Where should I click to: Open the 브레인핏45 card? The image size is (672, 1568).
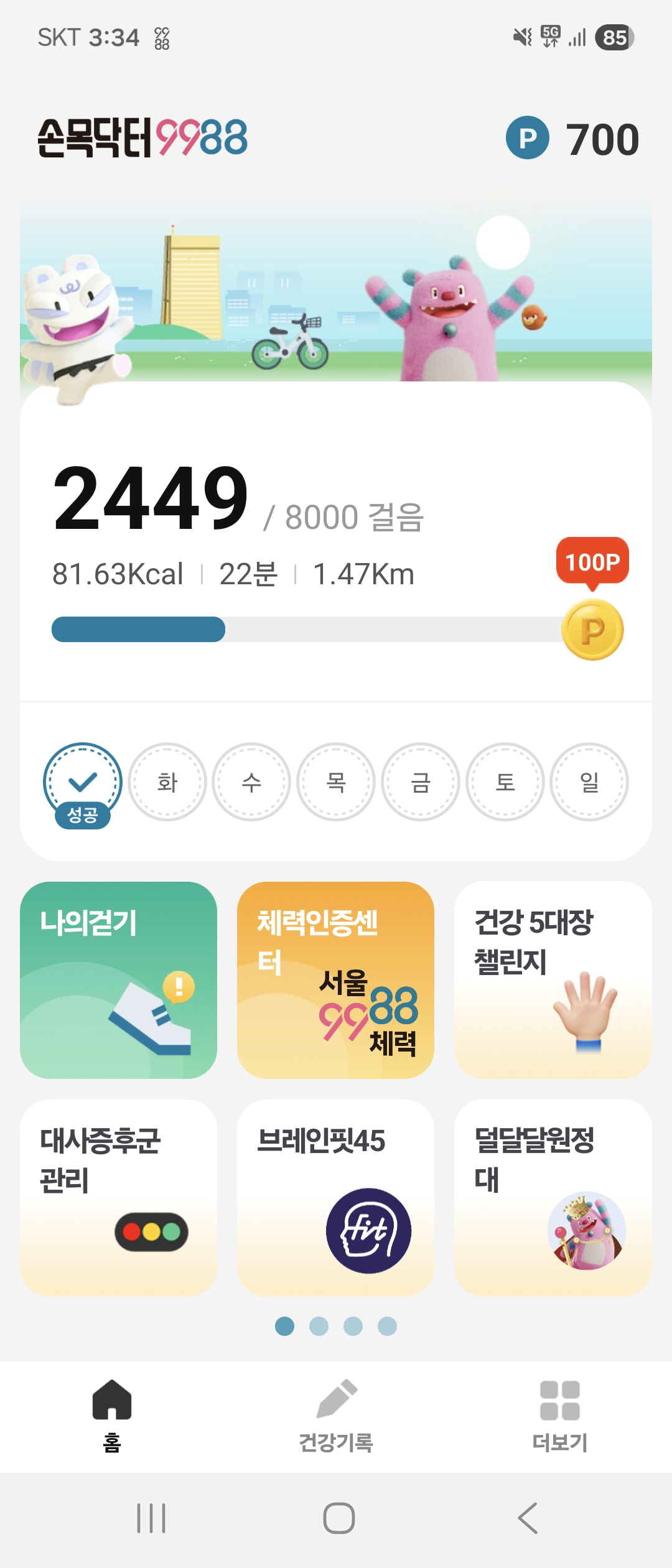(335, 1198)
